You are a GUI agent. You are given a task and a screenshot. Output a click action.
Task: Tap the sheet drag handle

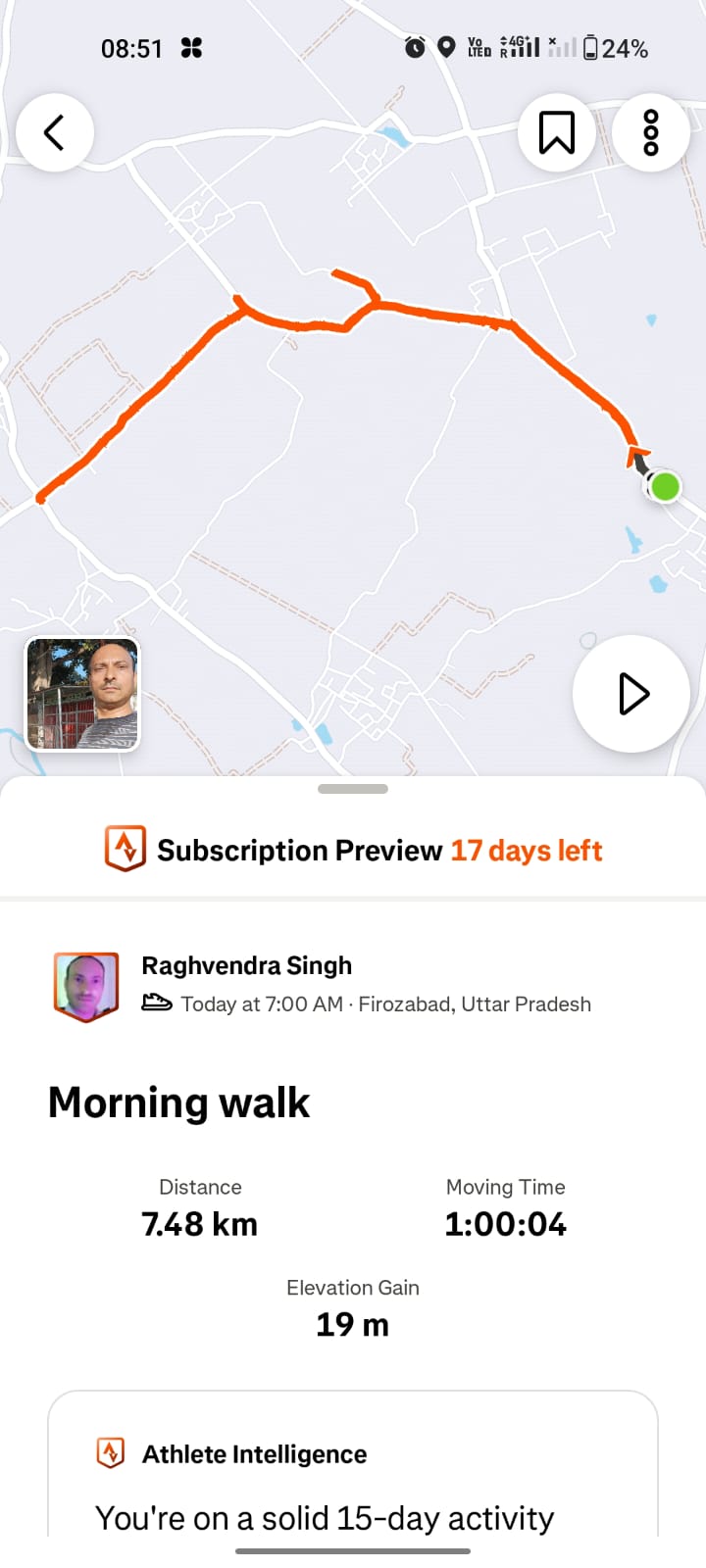coord(353,789)
